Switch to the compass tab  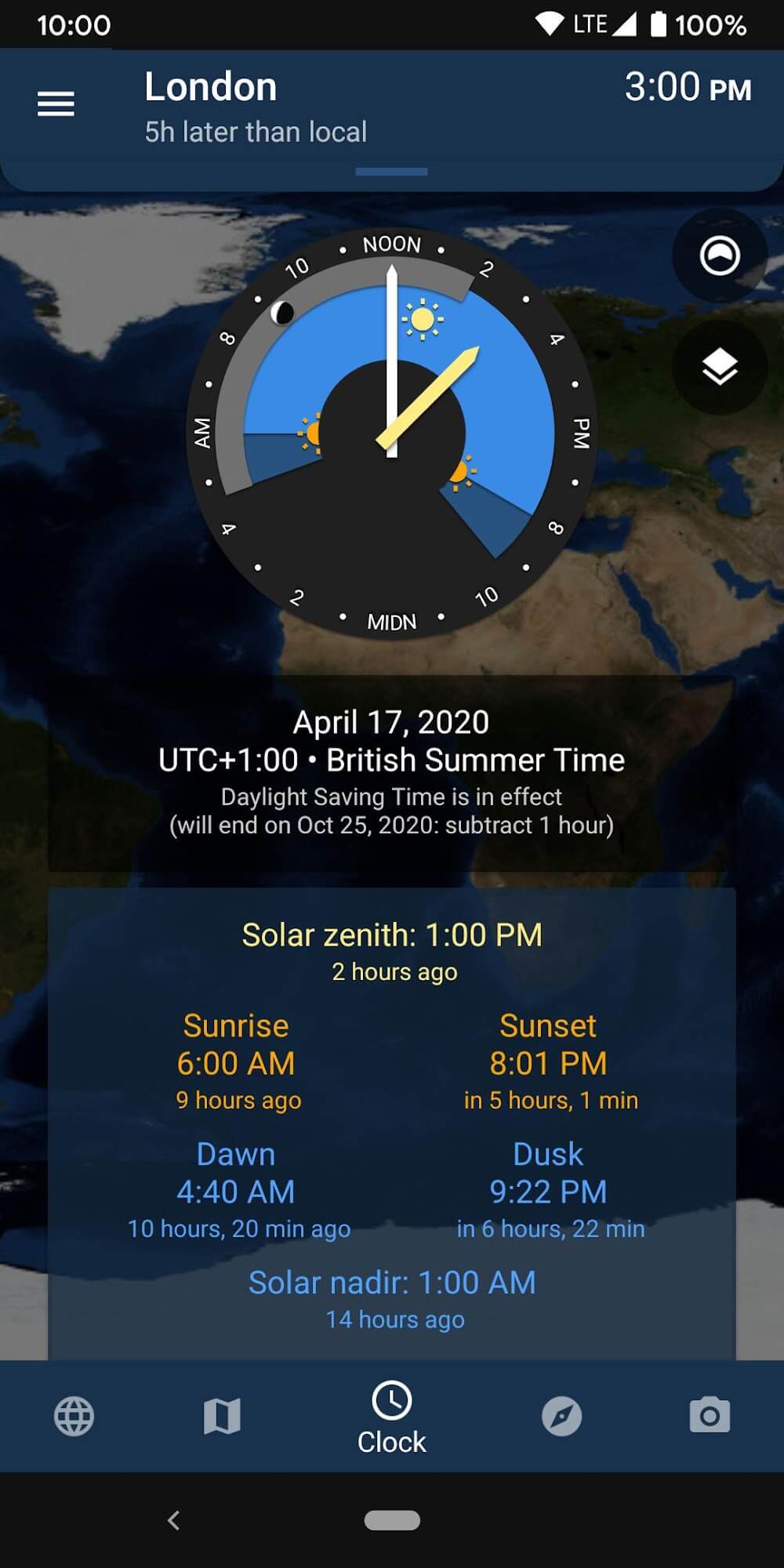561,1416
